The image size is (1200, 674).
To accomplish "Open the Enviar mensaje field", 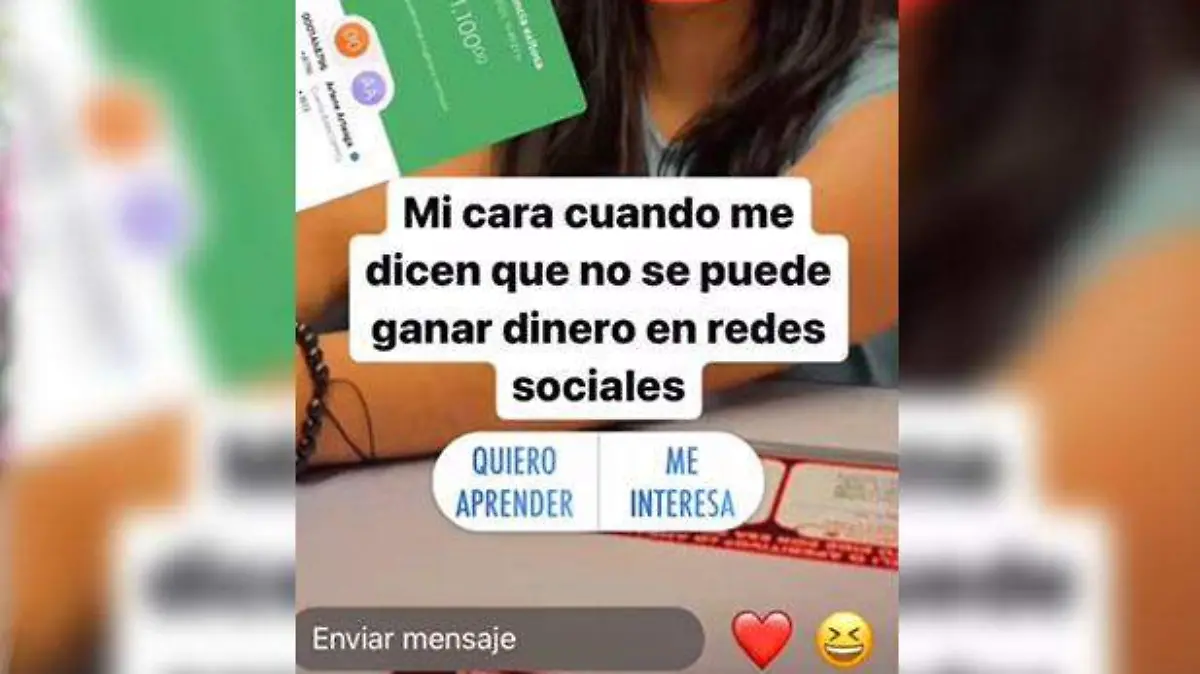I will (x=498, y=639).
